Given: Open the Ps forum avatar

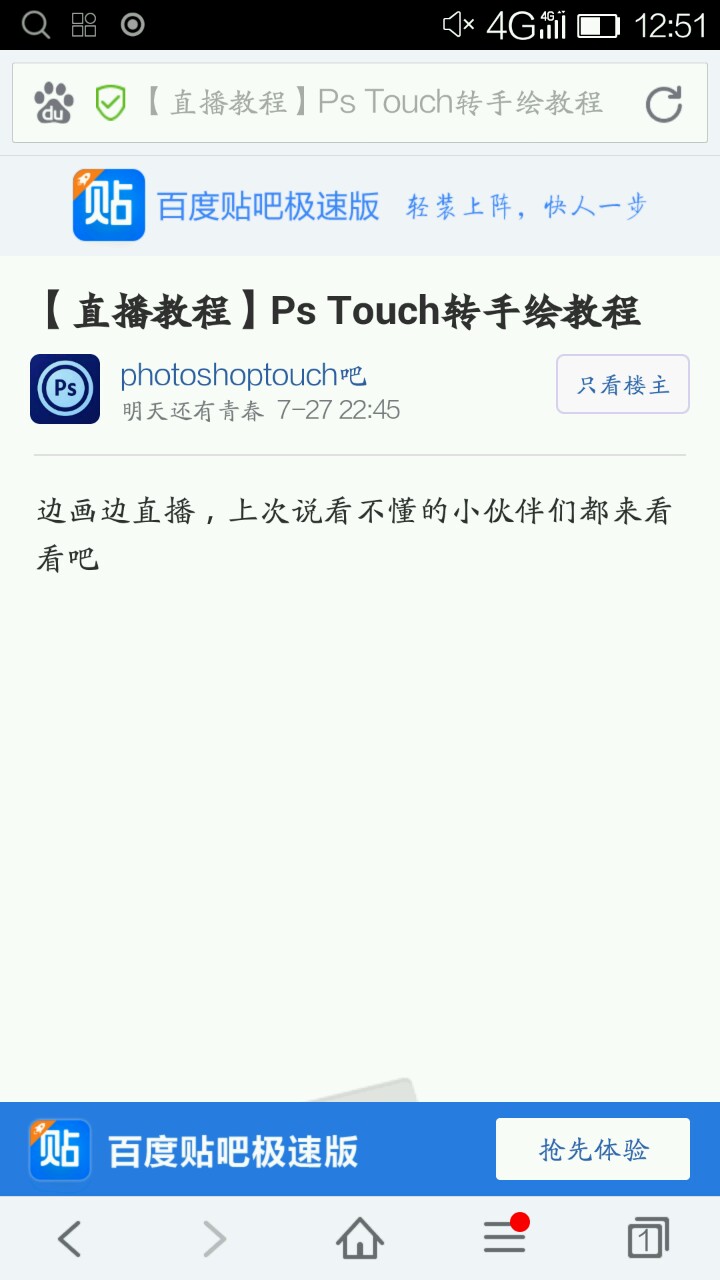Looking at the screenshot, I should click(x=65, y=389).
